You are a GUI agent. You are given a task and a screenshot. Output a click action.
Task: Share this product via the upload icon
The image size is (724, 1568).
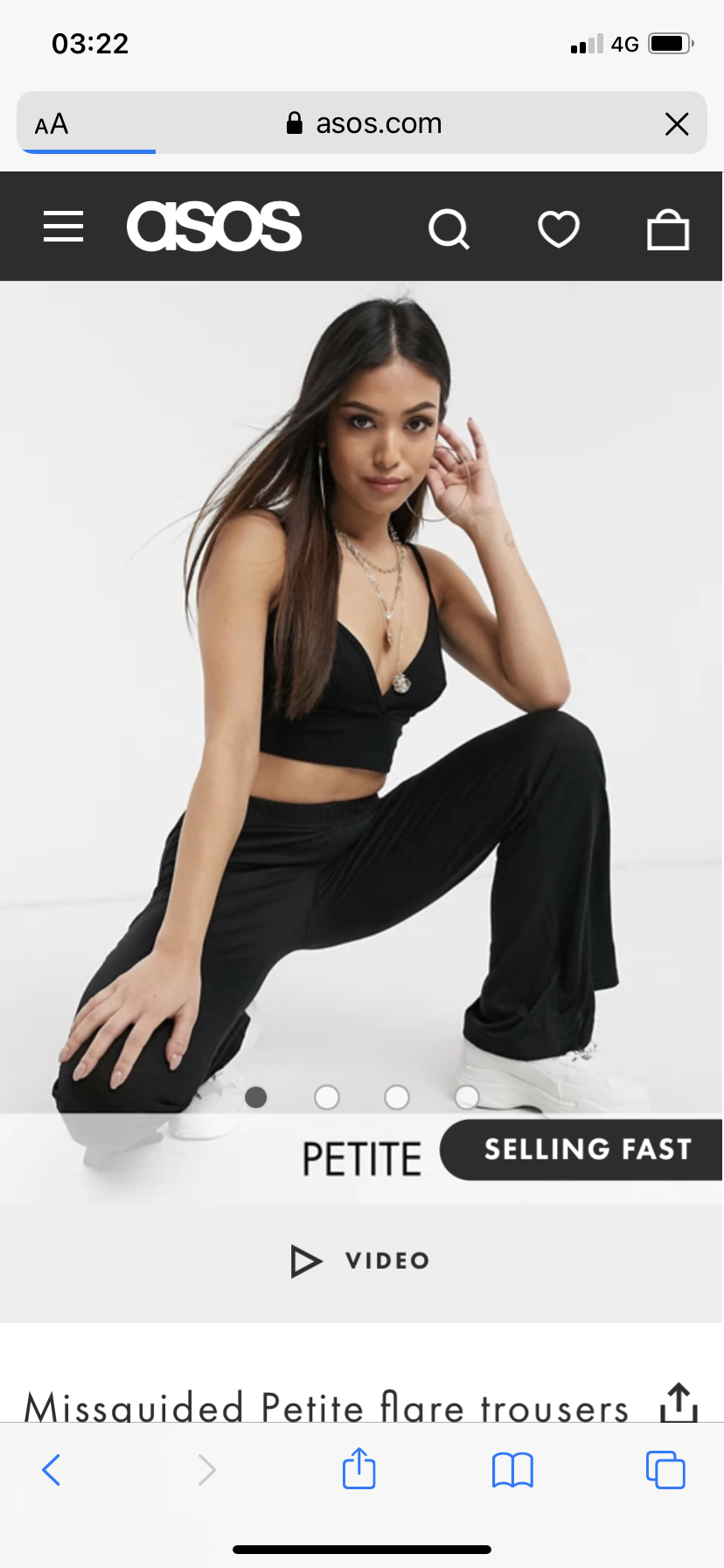[679, 1403]
